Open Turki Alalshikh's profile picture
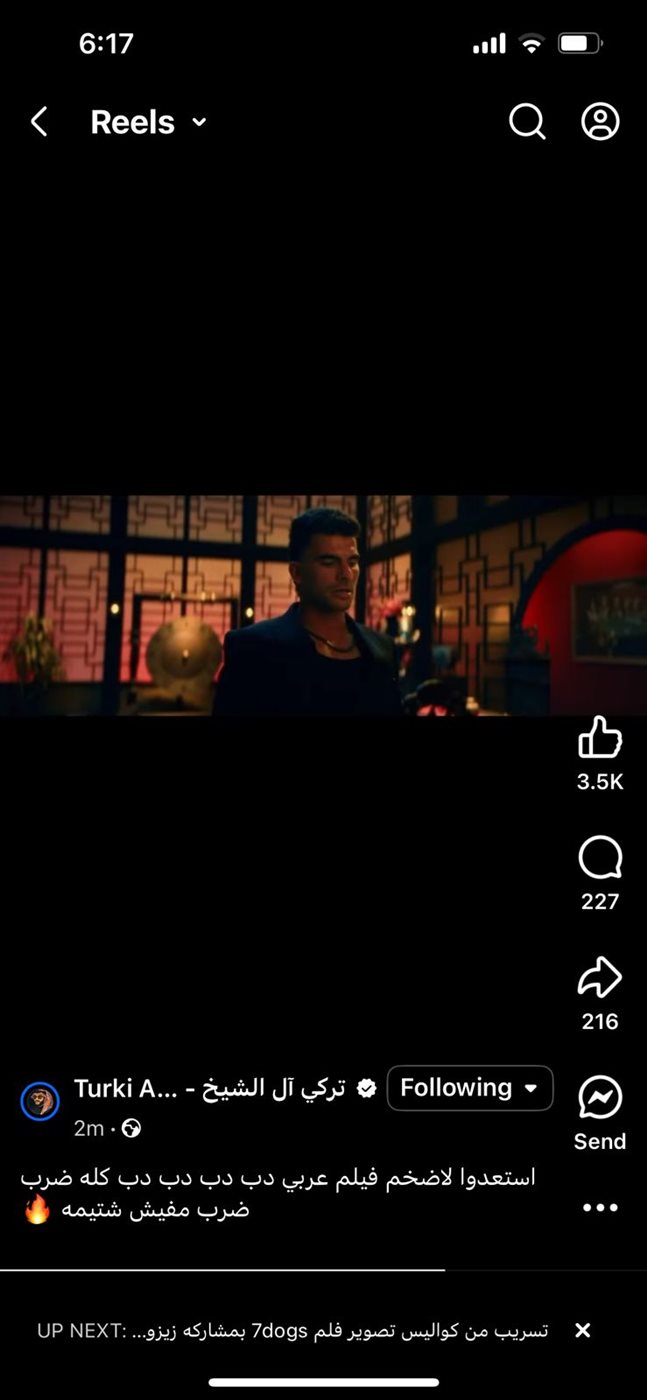This screenshot has height=1400, width=647. [40, 1101]
